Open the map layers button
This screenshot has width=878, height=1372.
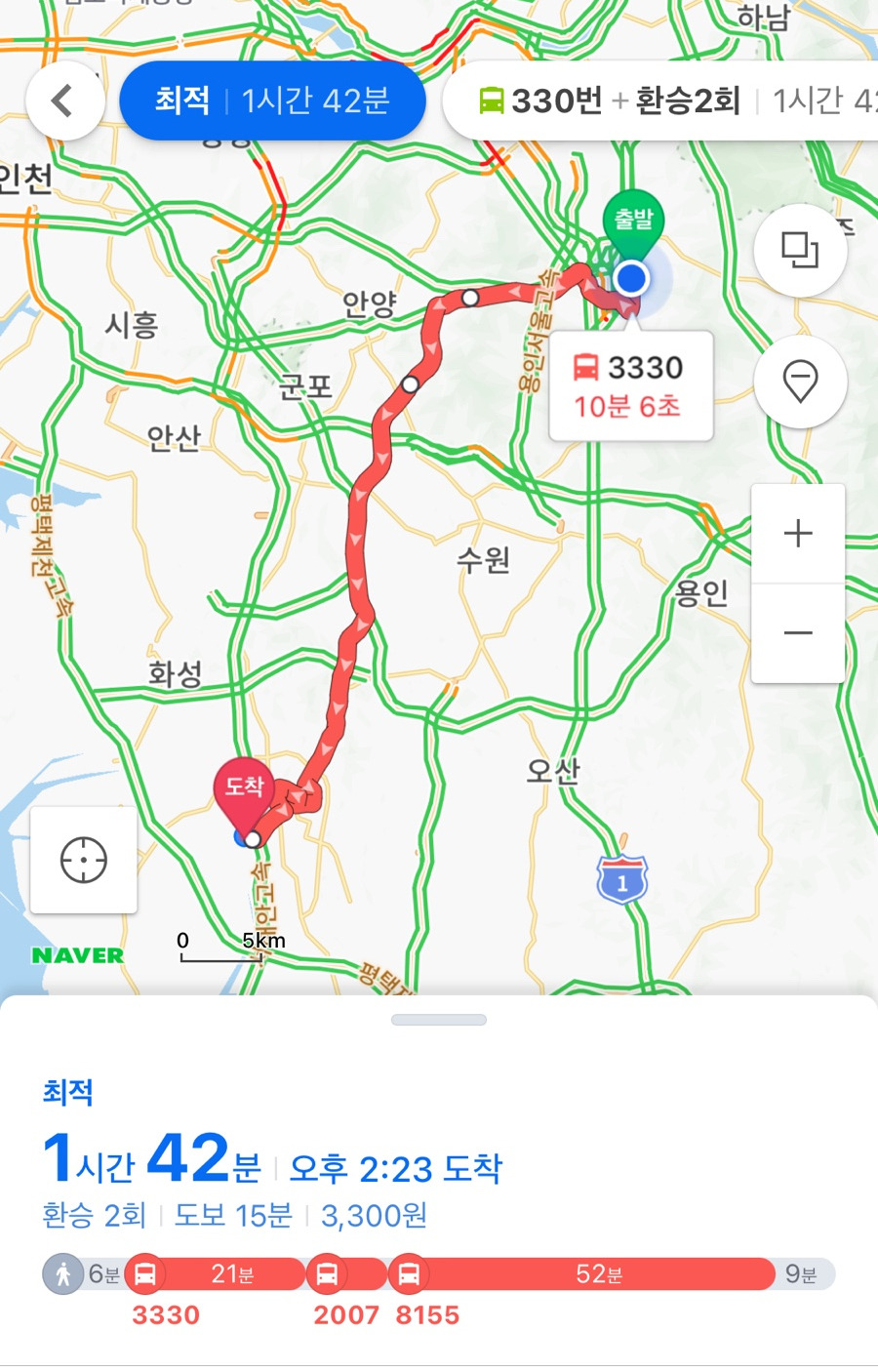tap(800, 251)
